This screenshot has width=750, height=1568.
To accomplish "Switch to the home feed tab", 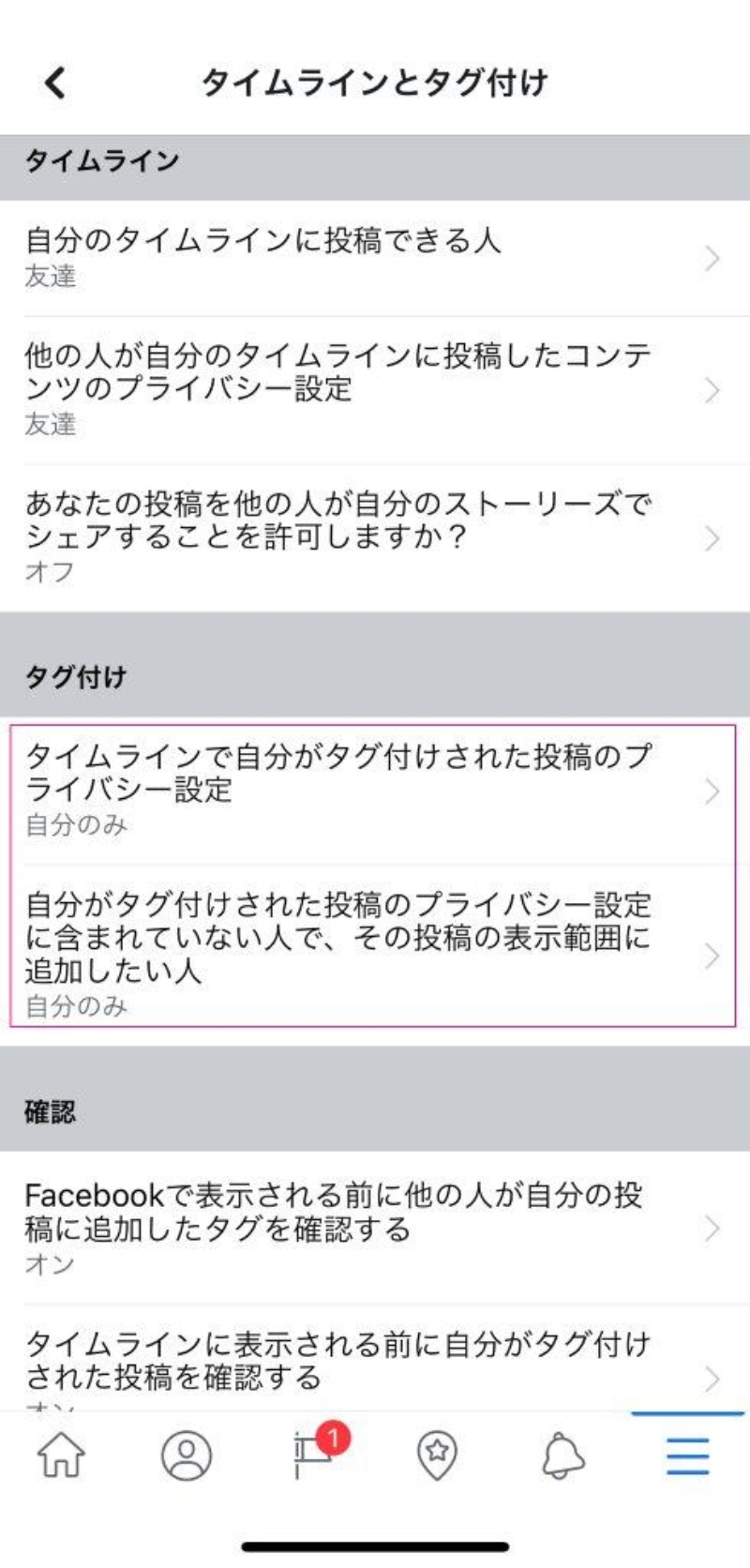I will click(61, 1455).
